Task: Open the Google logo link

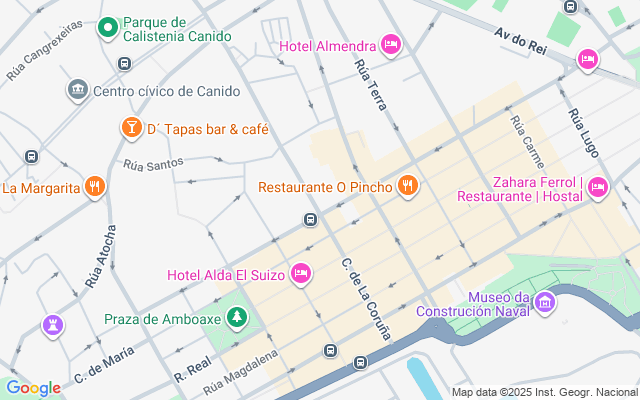Action: pyautogui.click(x=33, y=388)
